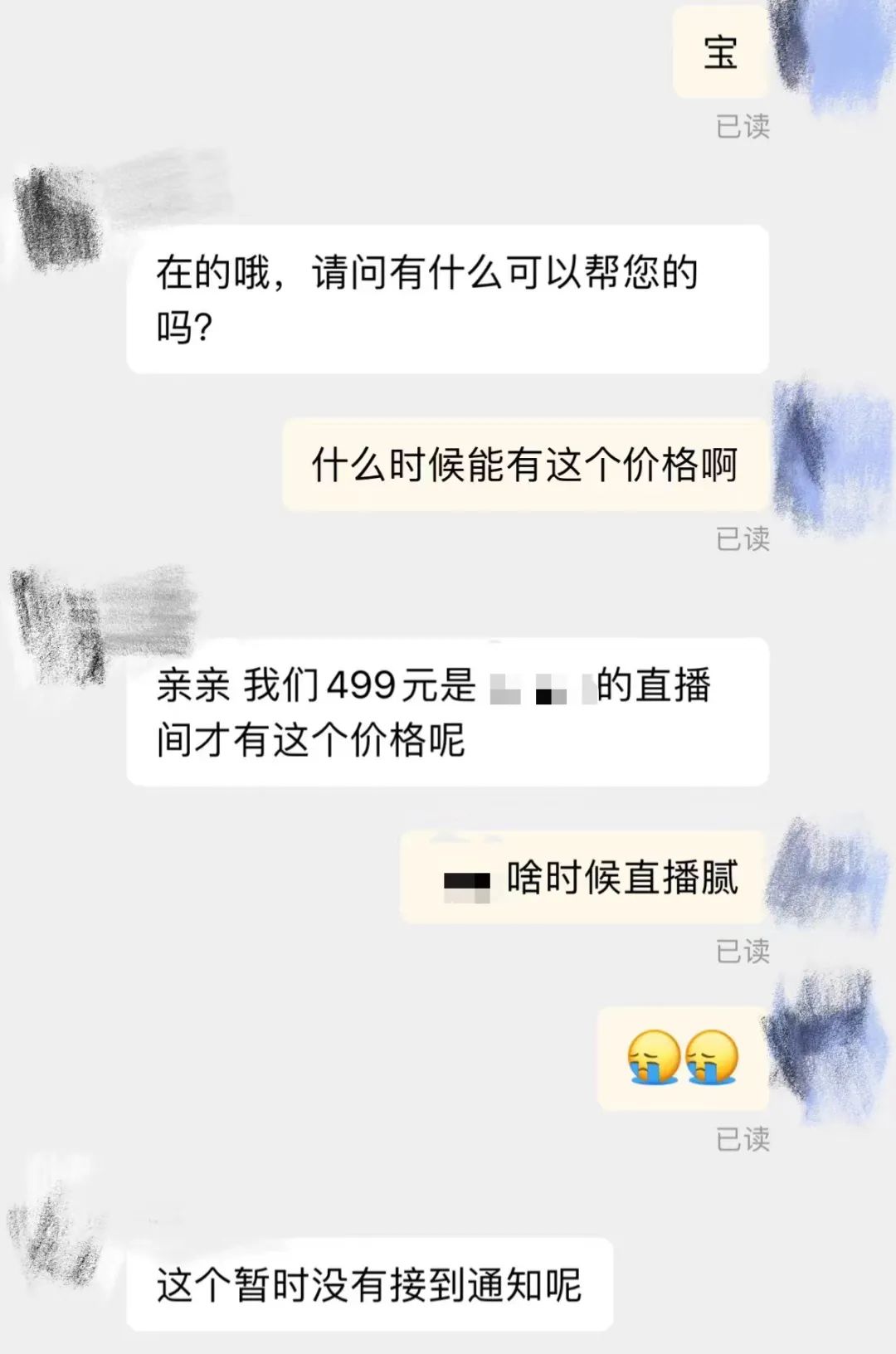The image size is (896, 1354).
Task: Select the 啥时候直播腻 question bubble
Action: pyautogui.click(x=581, y=879)
